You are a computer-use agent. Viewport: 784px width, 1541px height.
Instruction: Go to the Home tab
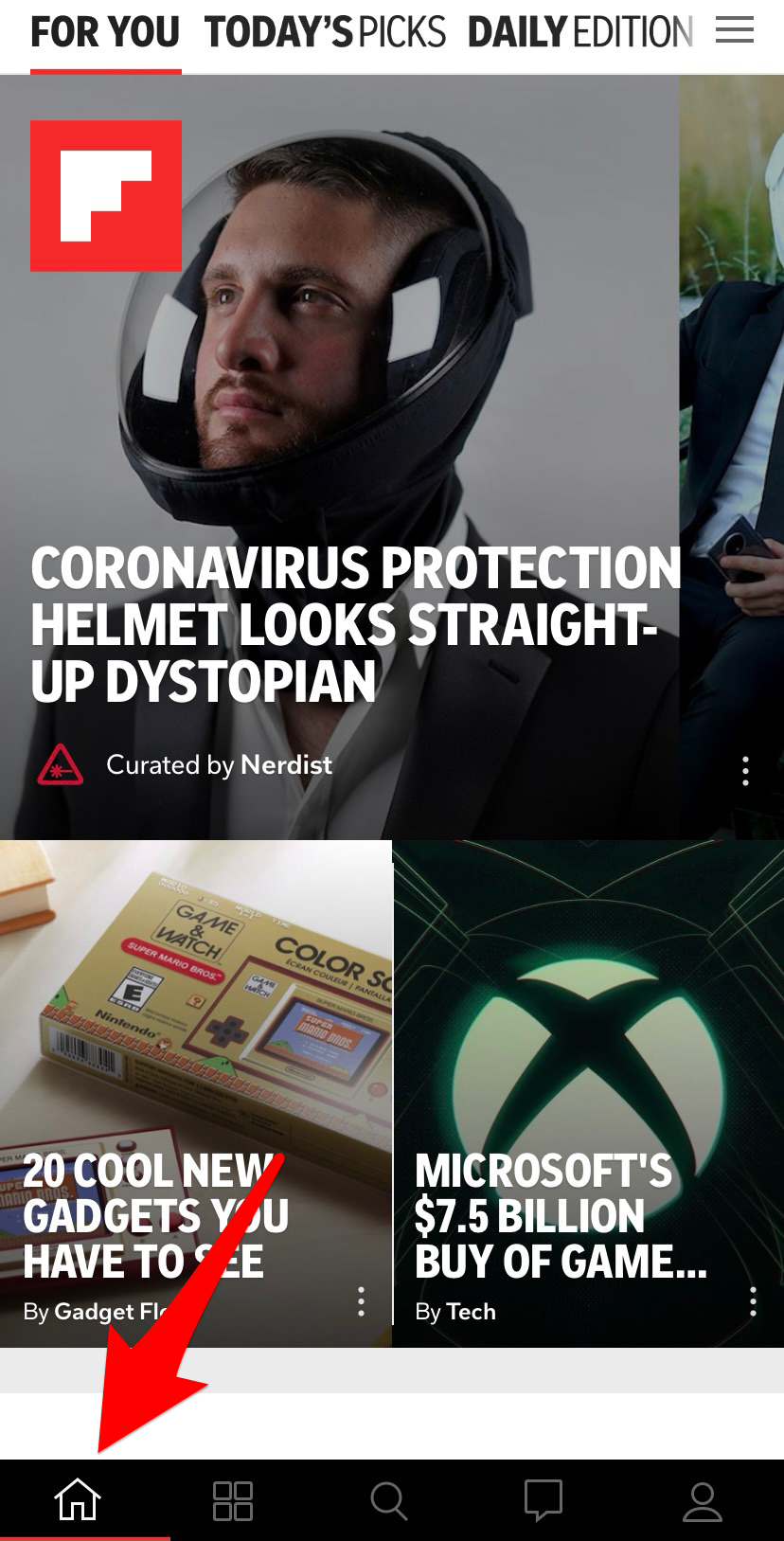pyautogui.click(x=78, y=1500)
